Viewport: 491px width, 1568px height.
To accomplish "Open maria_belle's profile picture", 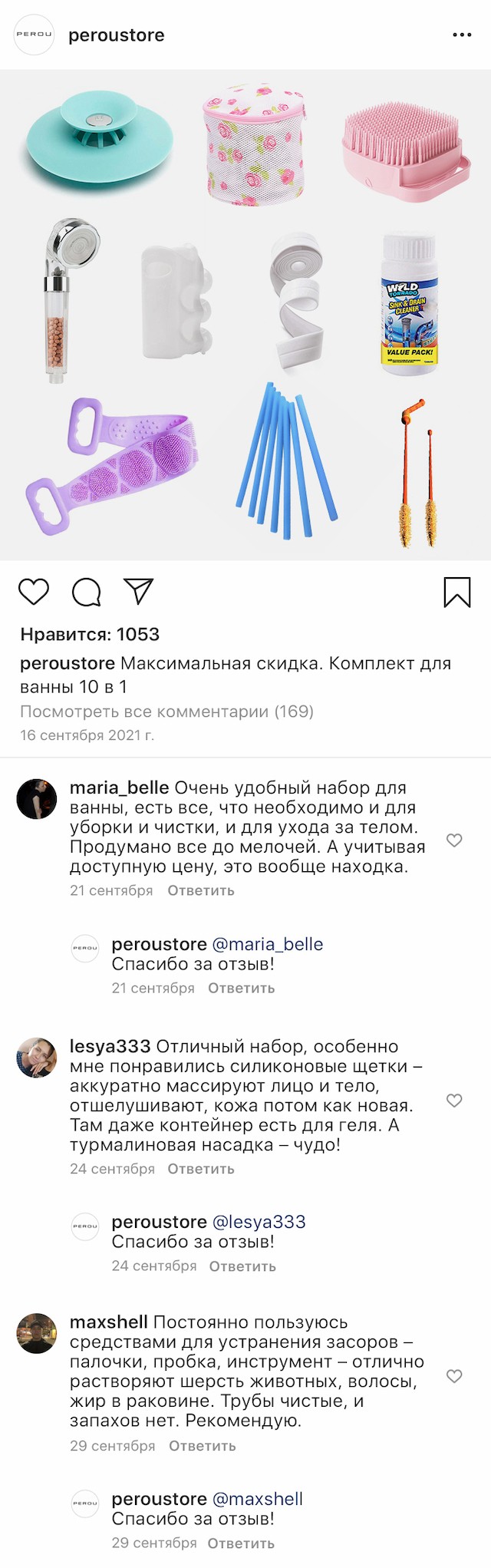I will 37,799.
